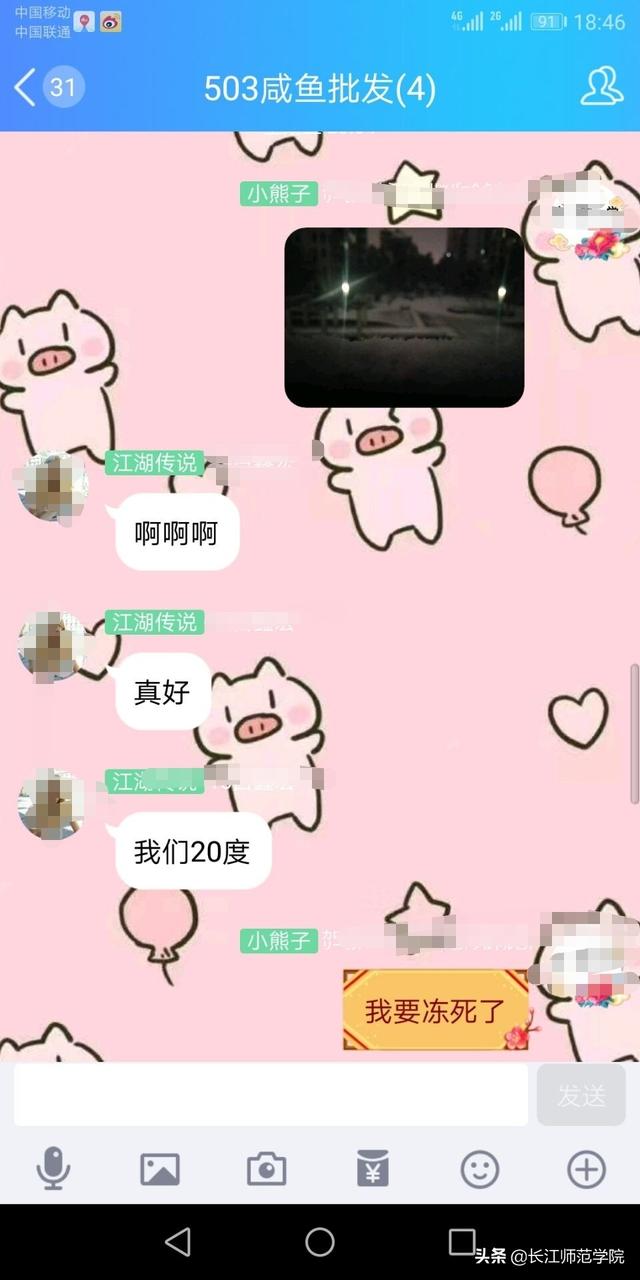Screen dimensions: 640x1280
Task: Open more options with the plus icon
Action: pos(586,1168)
